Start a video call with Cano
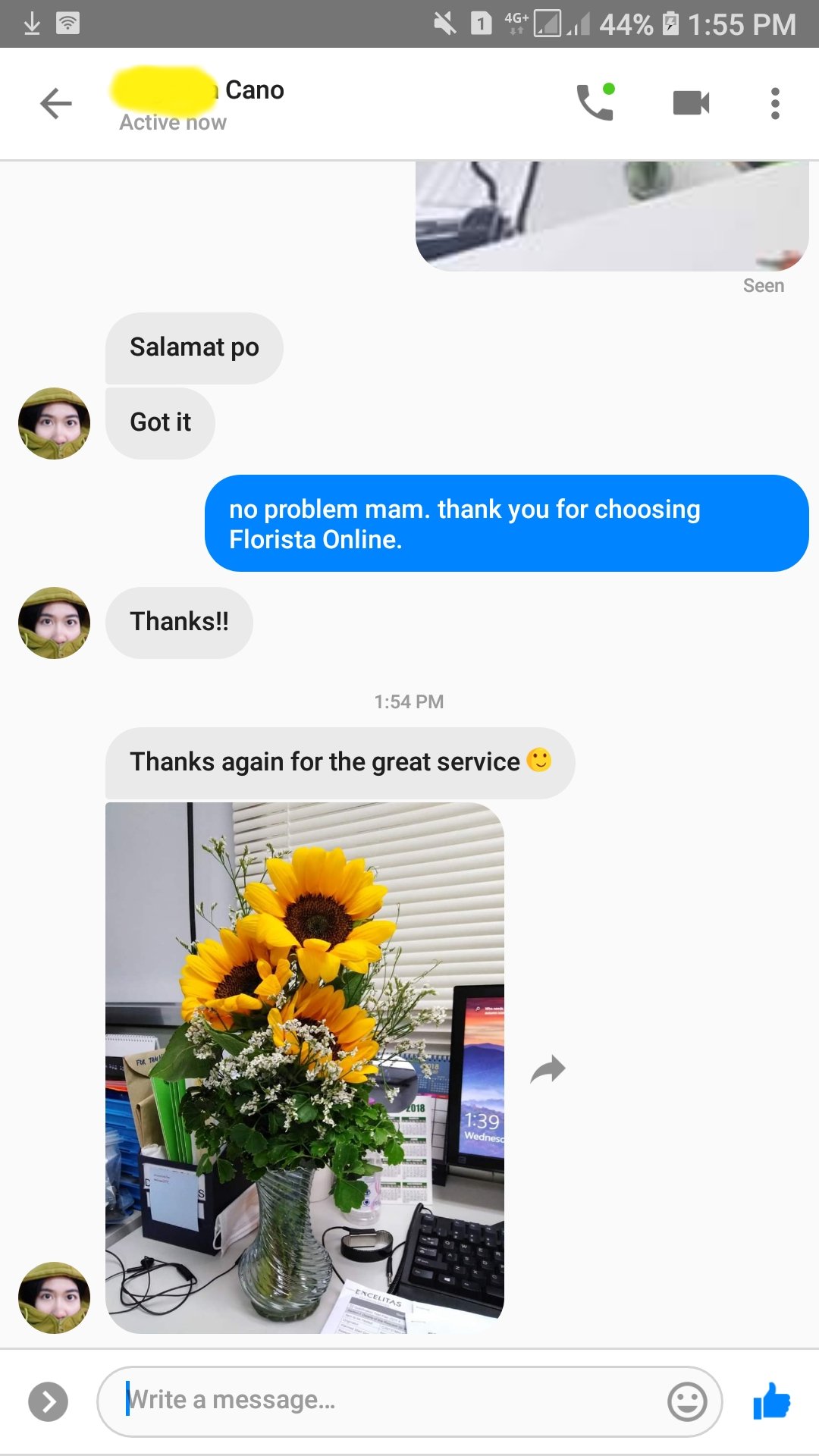 coord(691,102)
